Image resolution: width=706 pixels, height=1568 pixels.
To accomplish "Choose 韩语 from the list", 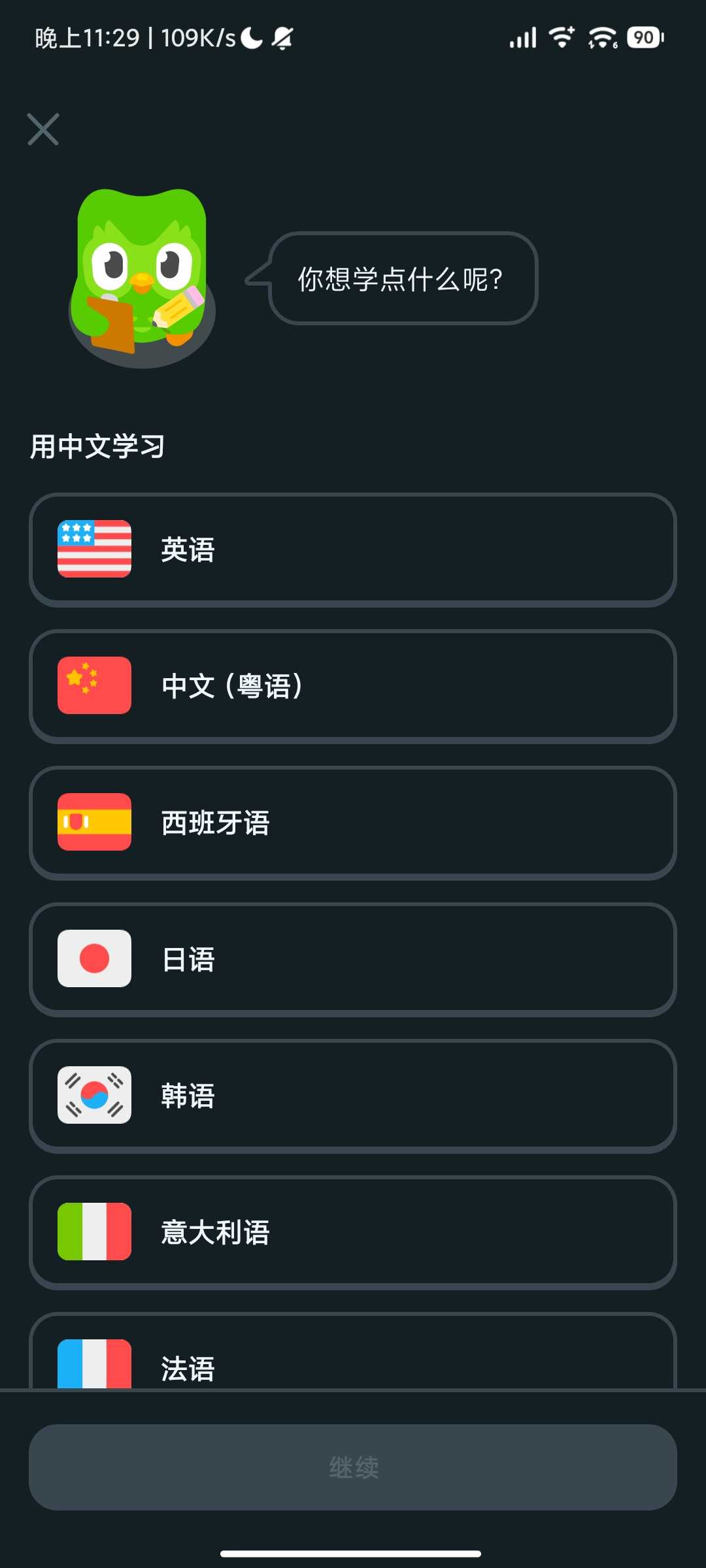I will 353,1096.
